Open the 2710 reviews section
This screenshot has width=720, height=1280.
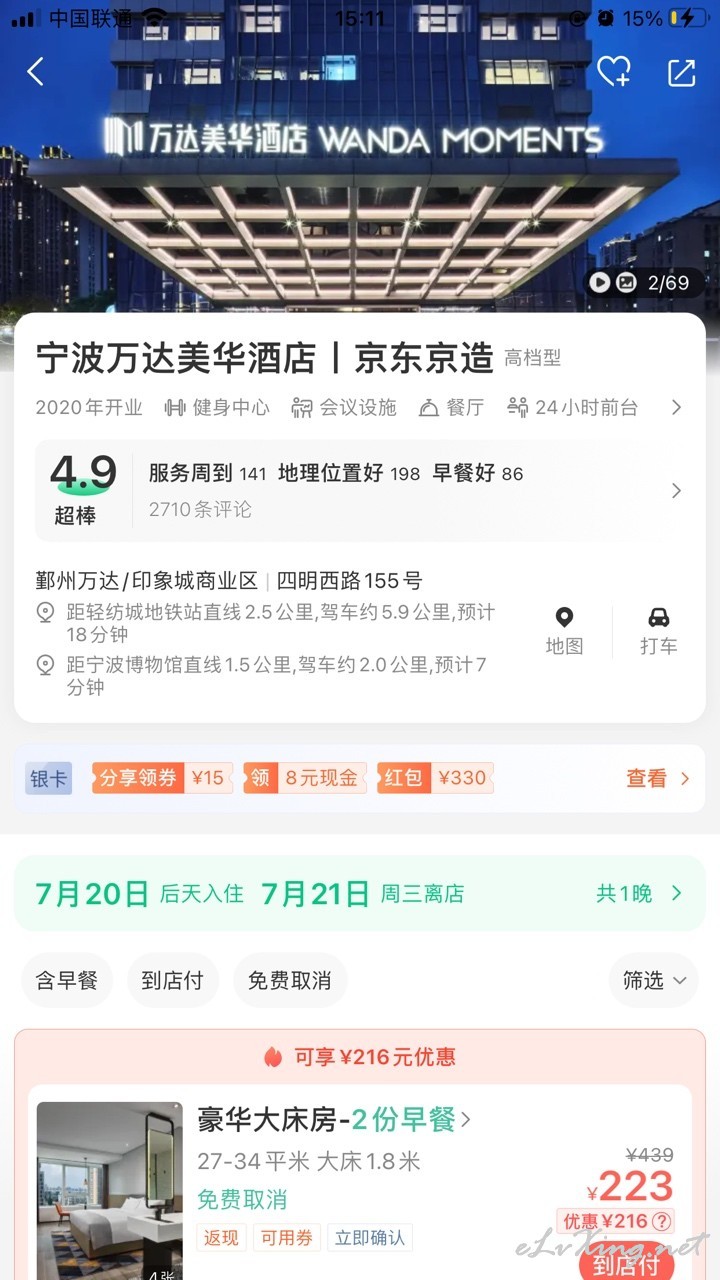pos(360,490)
